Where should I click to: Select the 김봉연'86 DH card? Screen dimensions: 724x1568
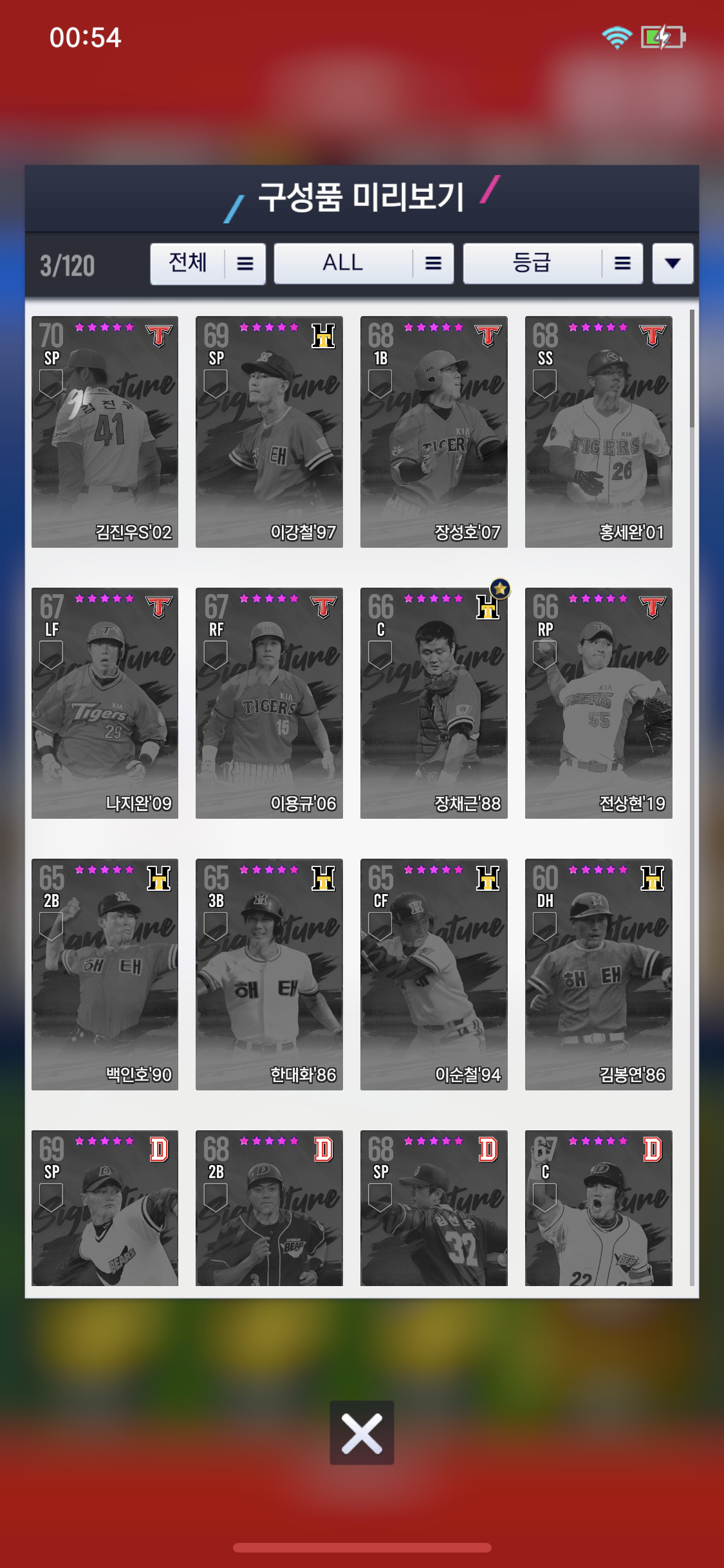[x=599, y=974]
